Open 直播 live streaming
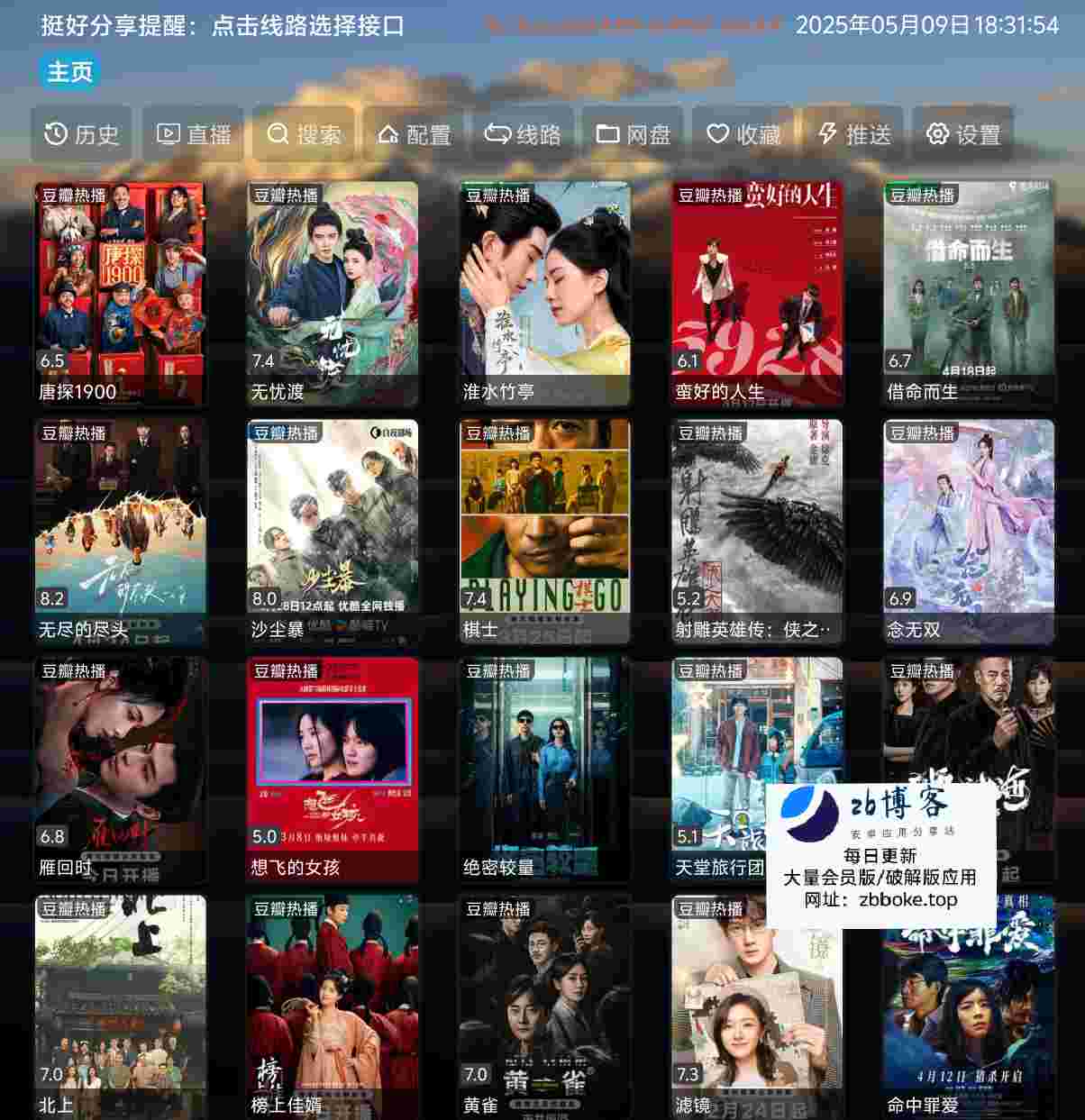The height and width of the screenshot is (1120, 1085). (x=193, y=134)
